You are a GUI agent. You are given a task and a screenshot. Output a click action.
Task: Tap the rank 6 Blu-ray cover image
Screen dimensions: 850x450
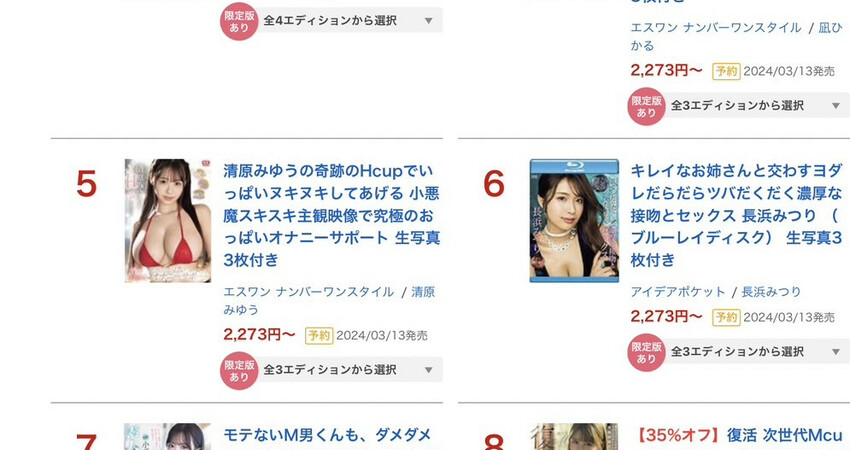coord(574,220)
